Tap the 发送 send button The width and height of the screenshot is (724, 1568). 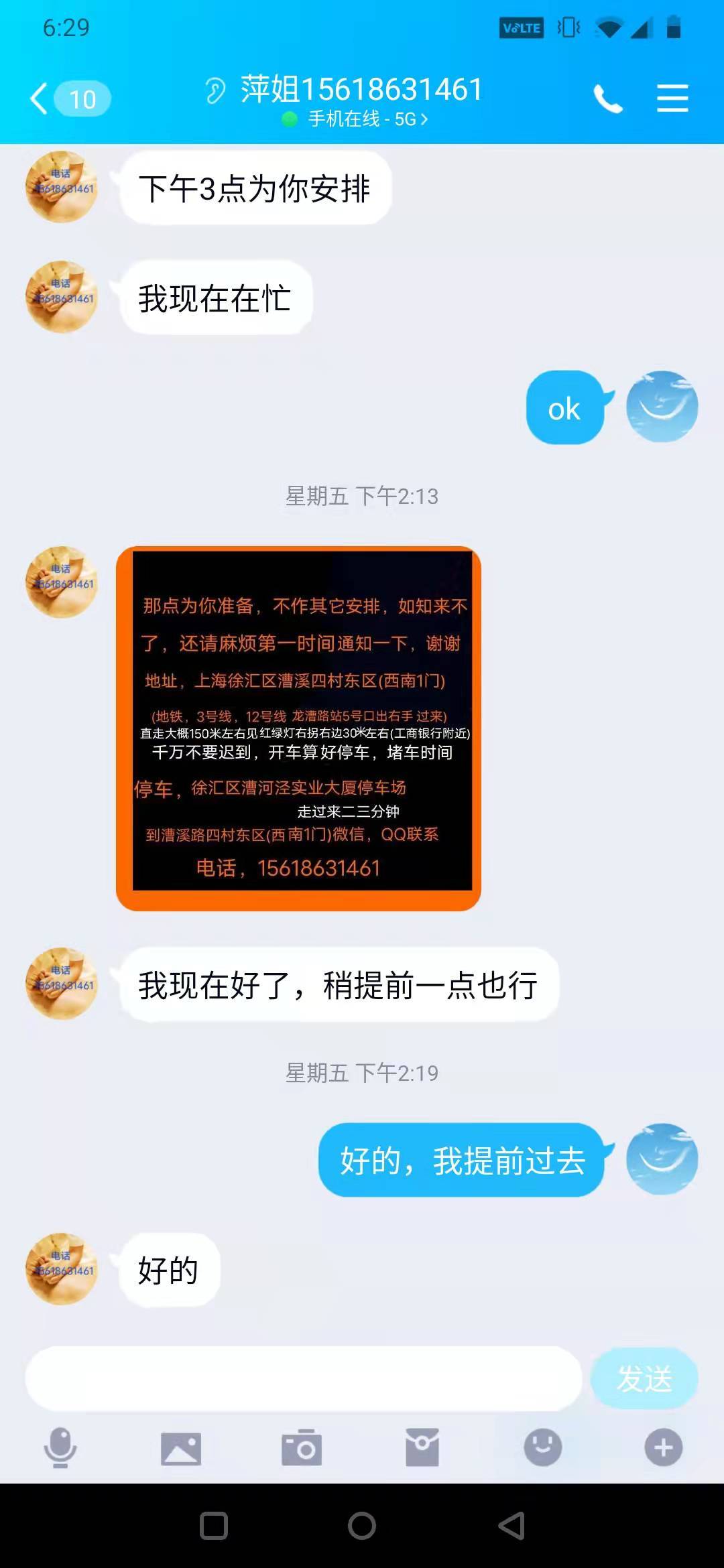(644, 1378)
